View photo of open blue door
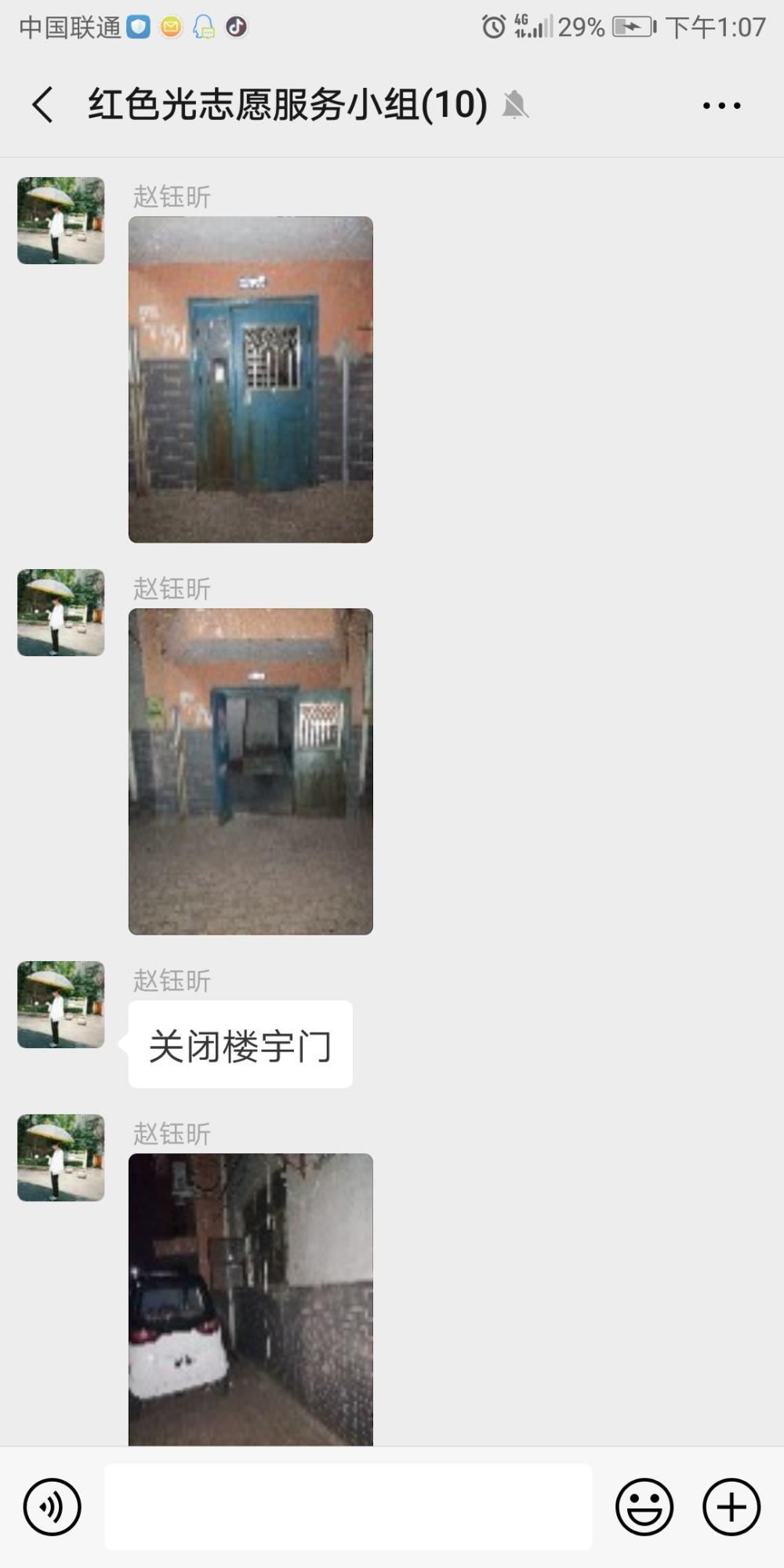The height and width of the screenshot is (1568, 784). coord(251,771)
